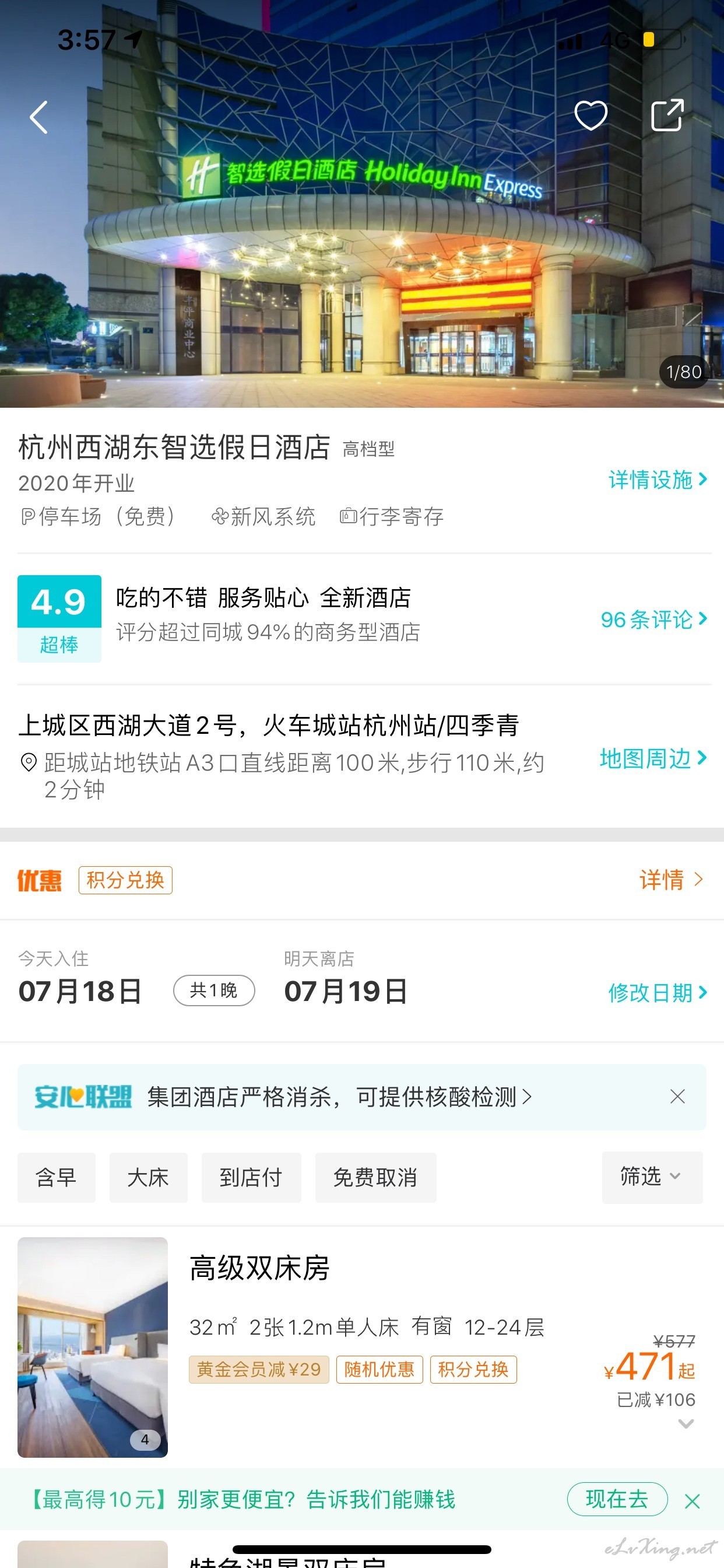View the 96条评论 reviews
The height and width of the screenshot is (1568, 724).
pyautogui.click(x=653, y=619)
